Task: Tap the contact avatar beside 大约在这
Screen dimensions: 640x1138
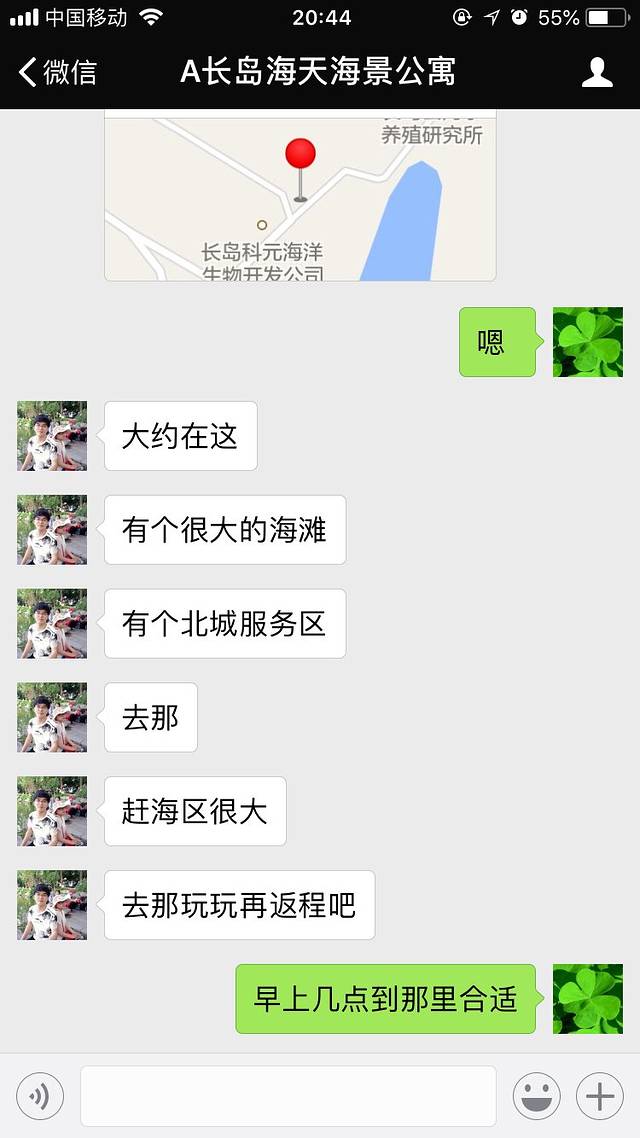Action: pyautogui.click(x=52, y=436)
